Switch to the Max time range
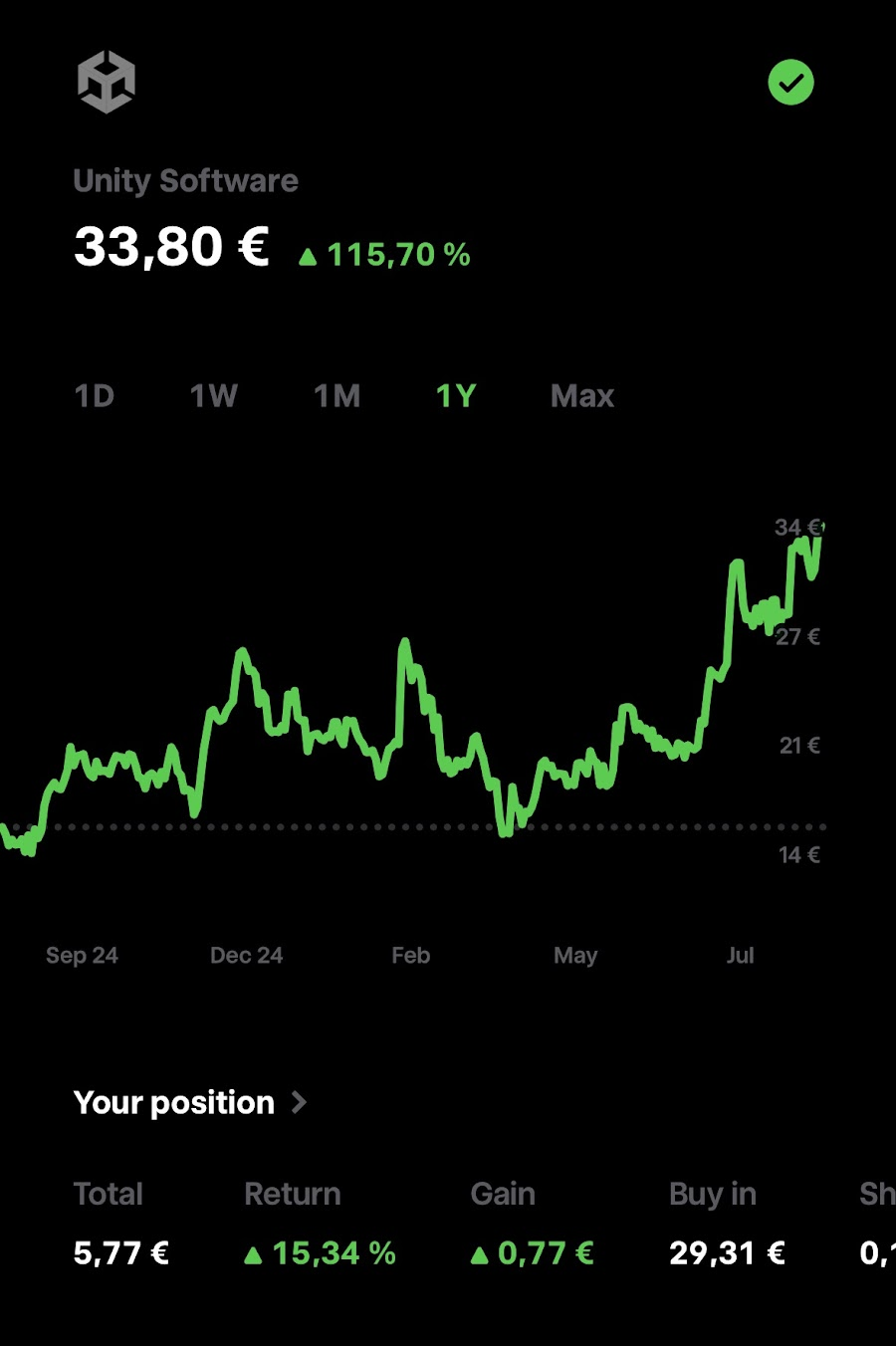The width and height of the screenshot is (896, 1346). coord(582,396)
